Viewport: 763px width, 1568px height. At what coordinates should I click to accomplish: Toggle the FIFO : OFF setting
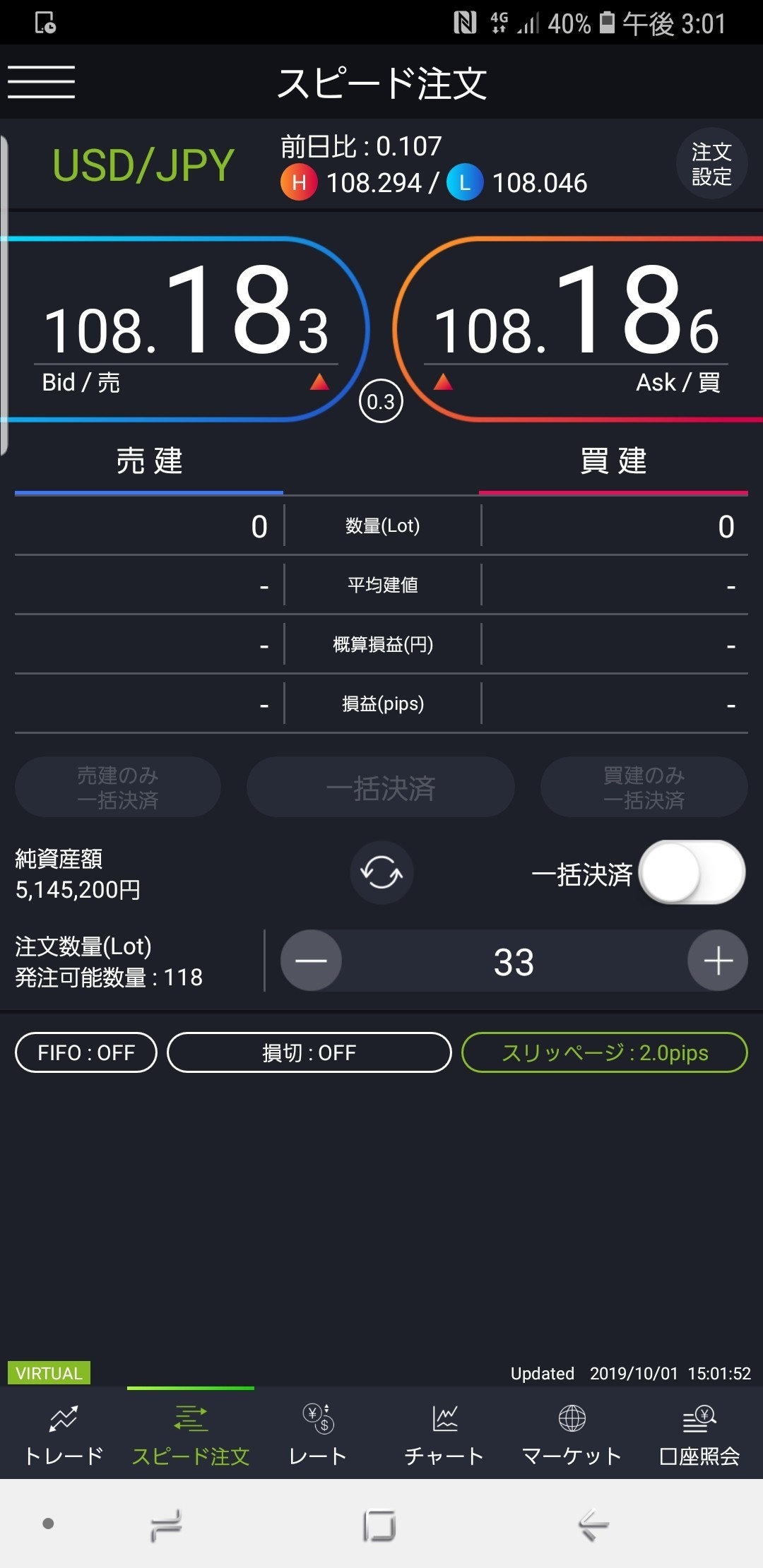tap(86, 1052)
